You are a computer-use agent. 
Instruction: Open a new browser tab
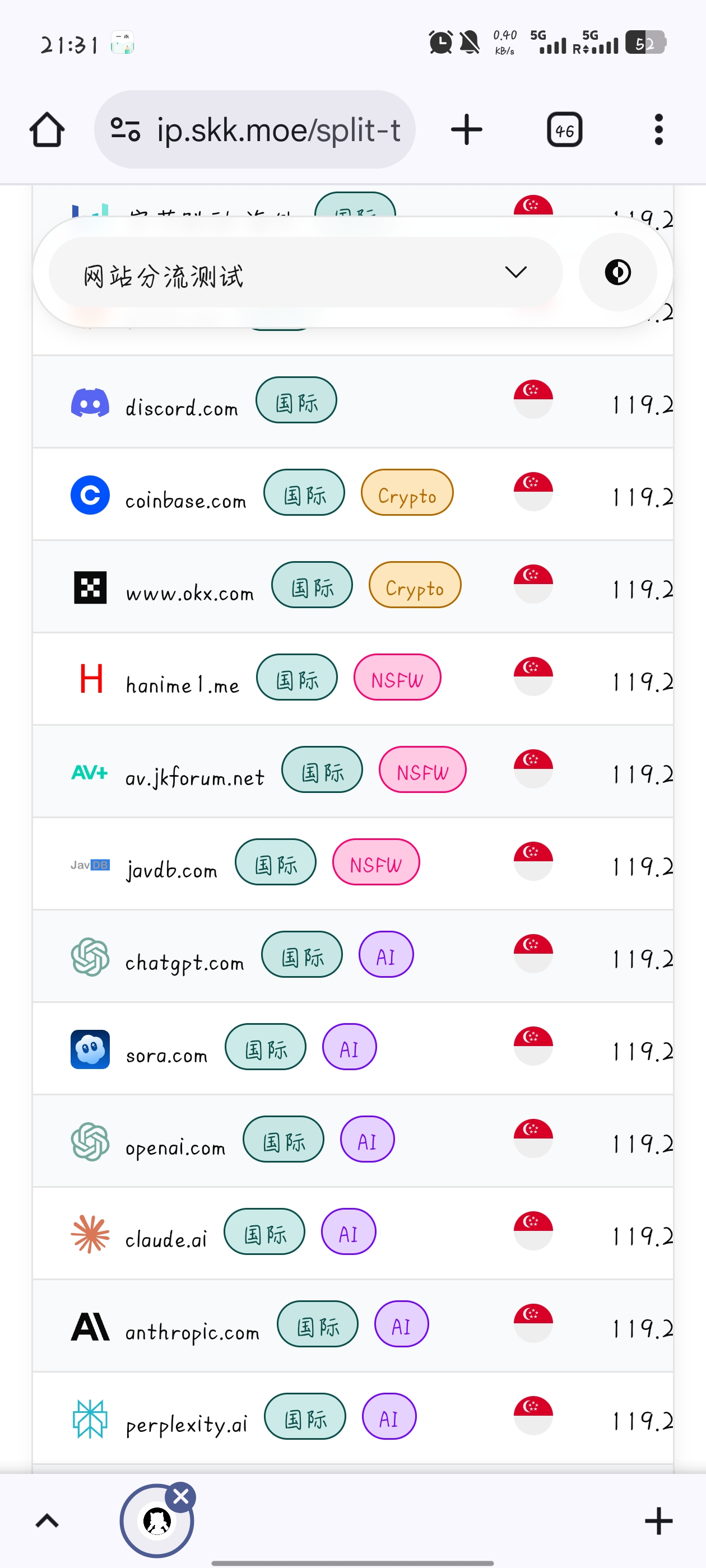pyautogui.click(x=467, y=130)
